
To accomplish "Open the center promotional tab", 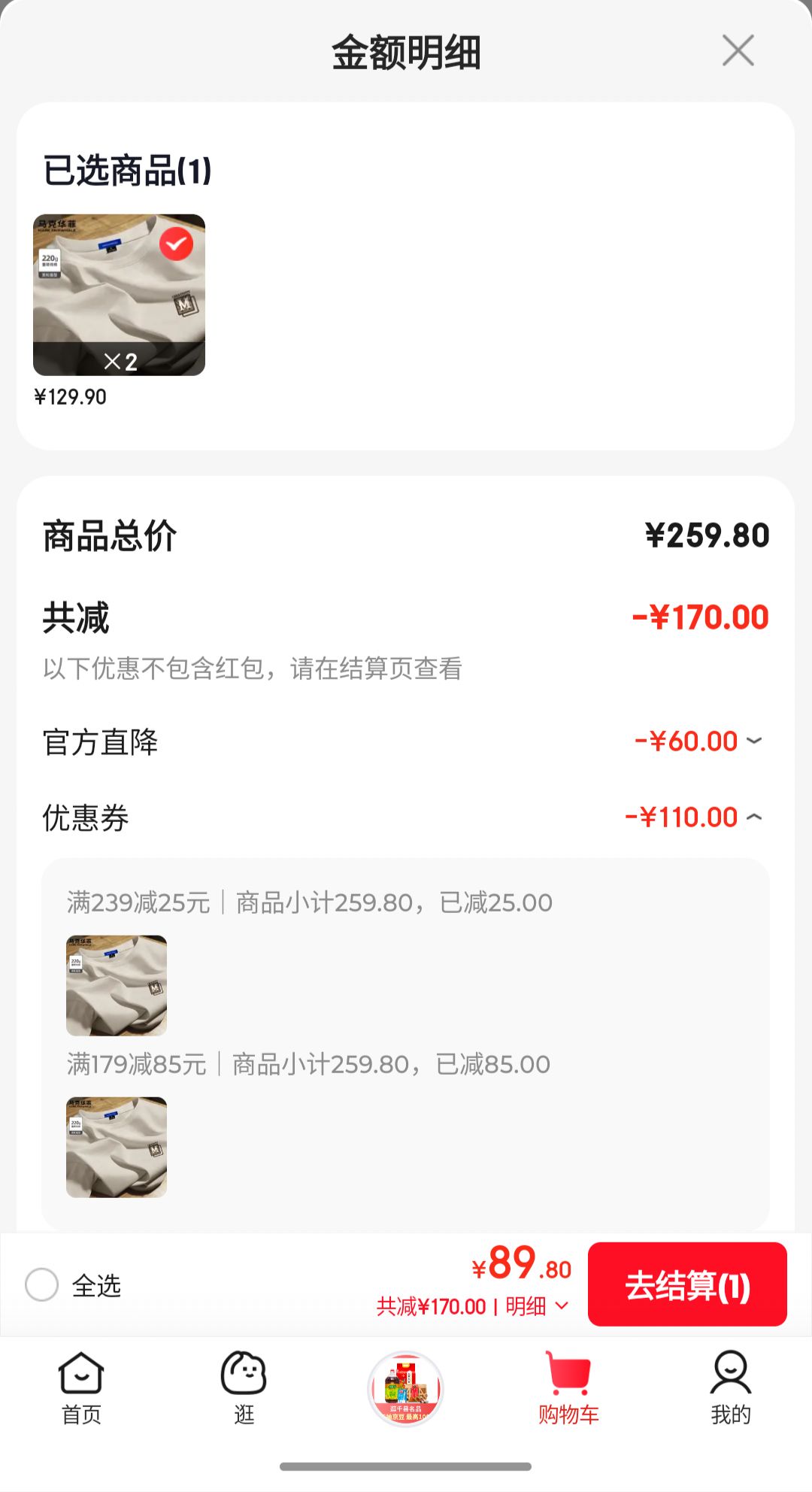I will pyautogui.click(x=406, y=1388).
